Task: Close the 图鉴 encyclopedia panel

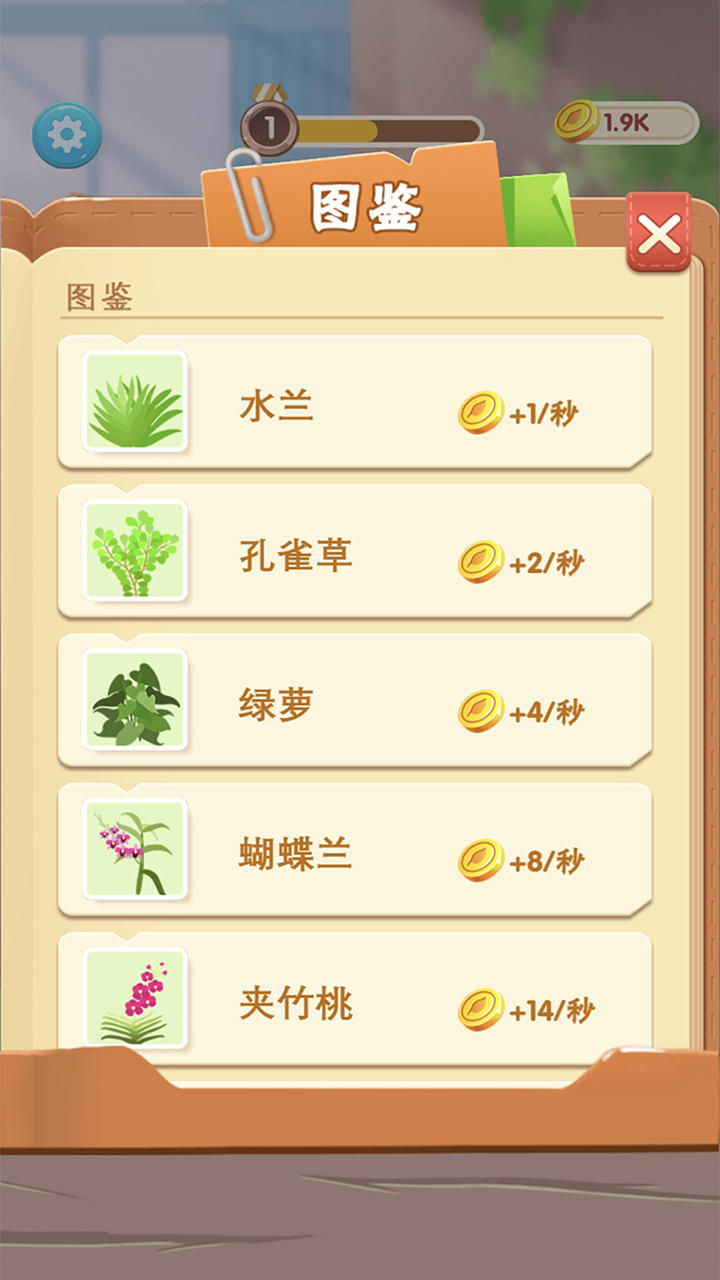Action: point(658,235)
